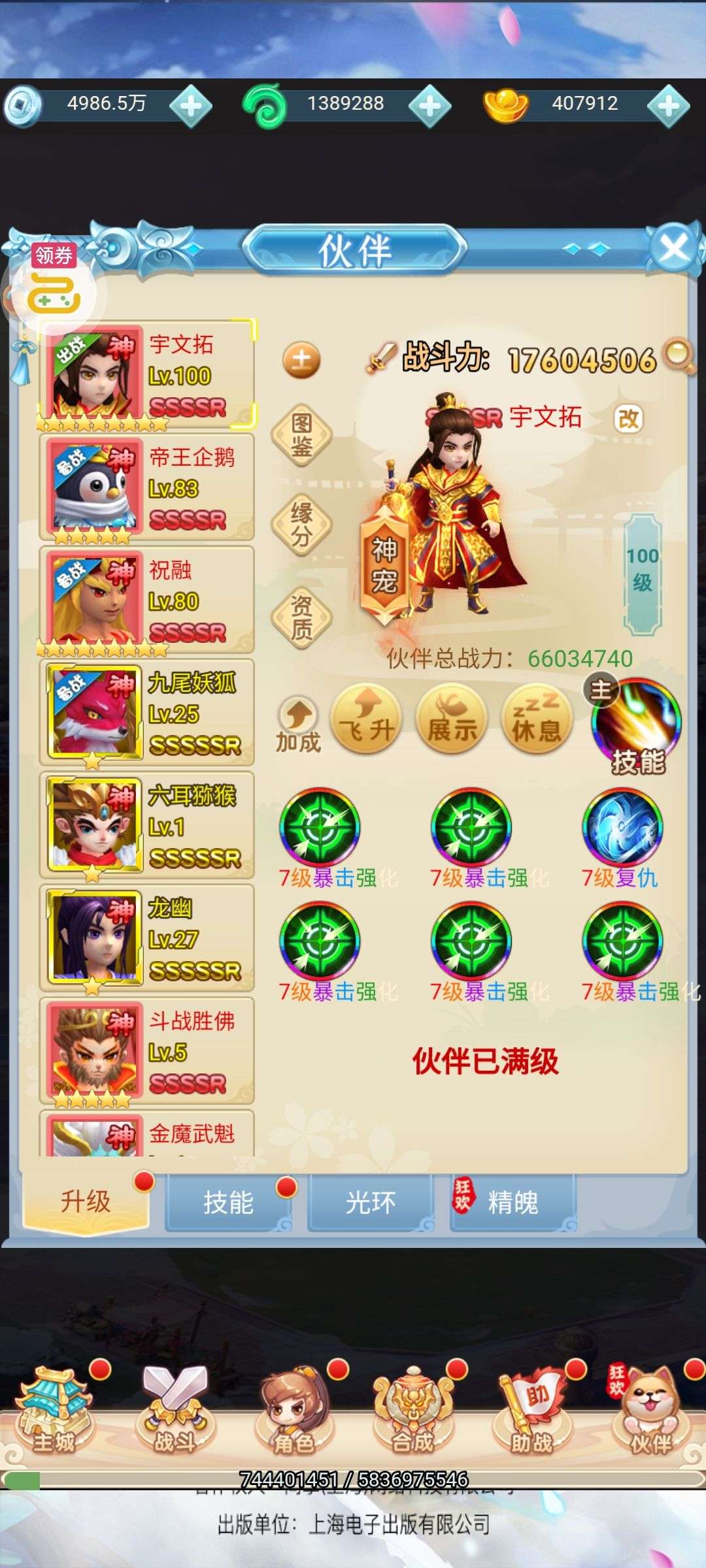Select partner 帝王企鹅 in the list
The width and height of the screenshot is (706, 1568).
(147, 488)
